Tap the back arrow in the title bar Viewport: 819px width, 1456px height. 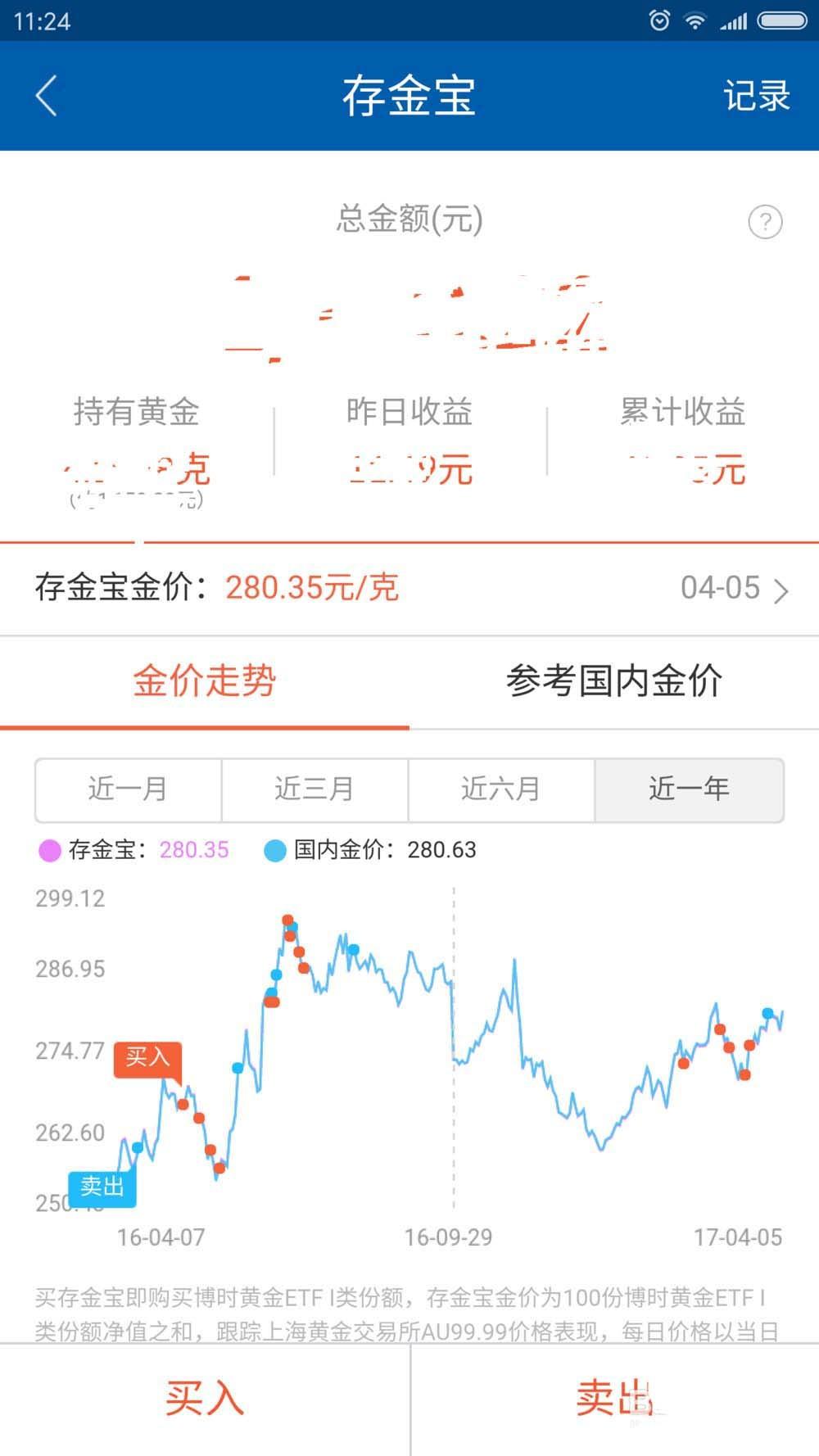tap(45, 96)
